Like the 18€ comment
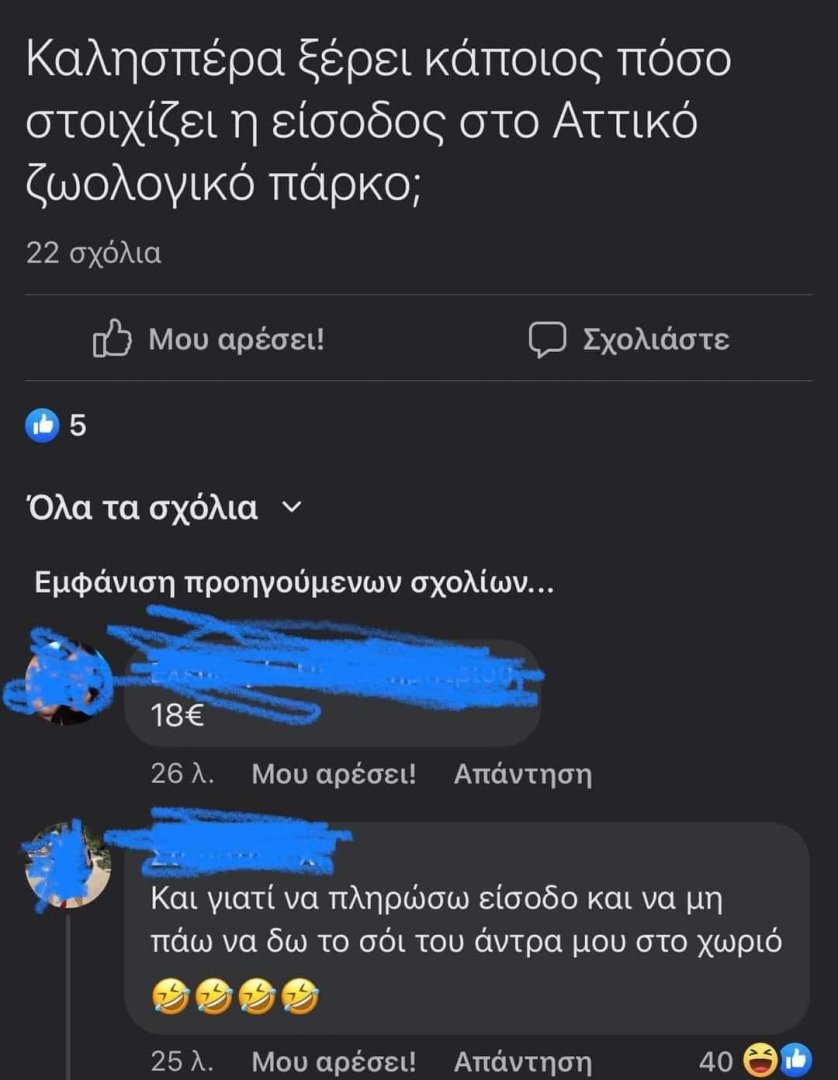838x1080 pixels. click(333, 774)
